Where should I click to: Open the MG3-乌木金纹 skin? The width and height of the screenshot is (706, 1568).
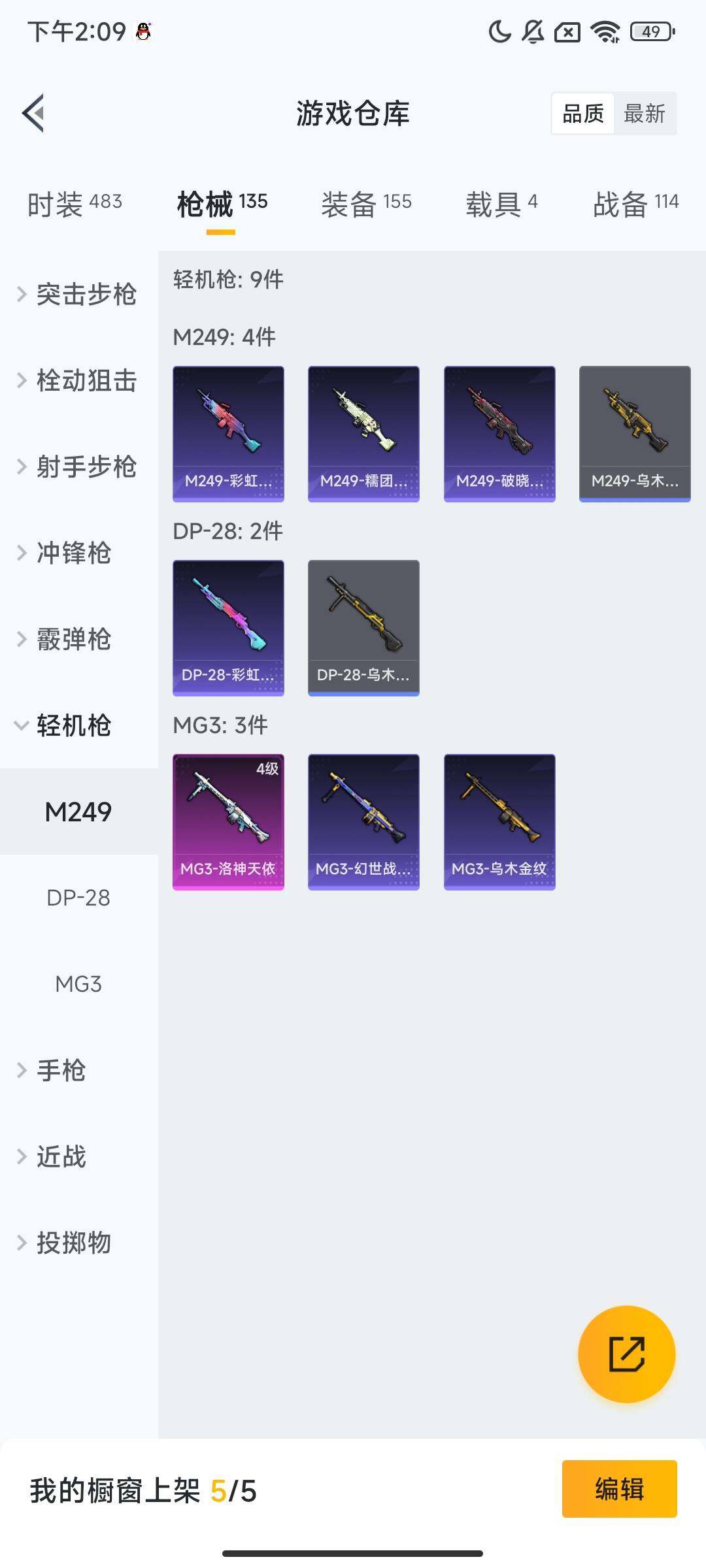(499, 822)
